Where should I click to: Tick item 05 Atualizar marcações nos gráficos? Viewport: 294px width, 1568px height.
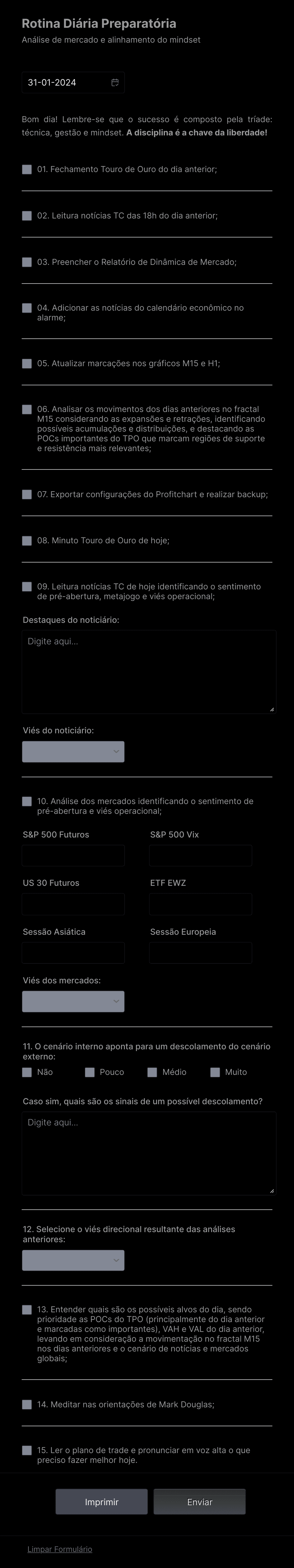pyautogui.click(x=27, y=363)
